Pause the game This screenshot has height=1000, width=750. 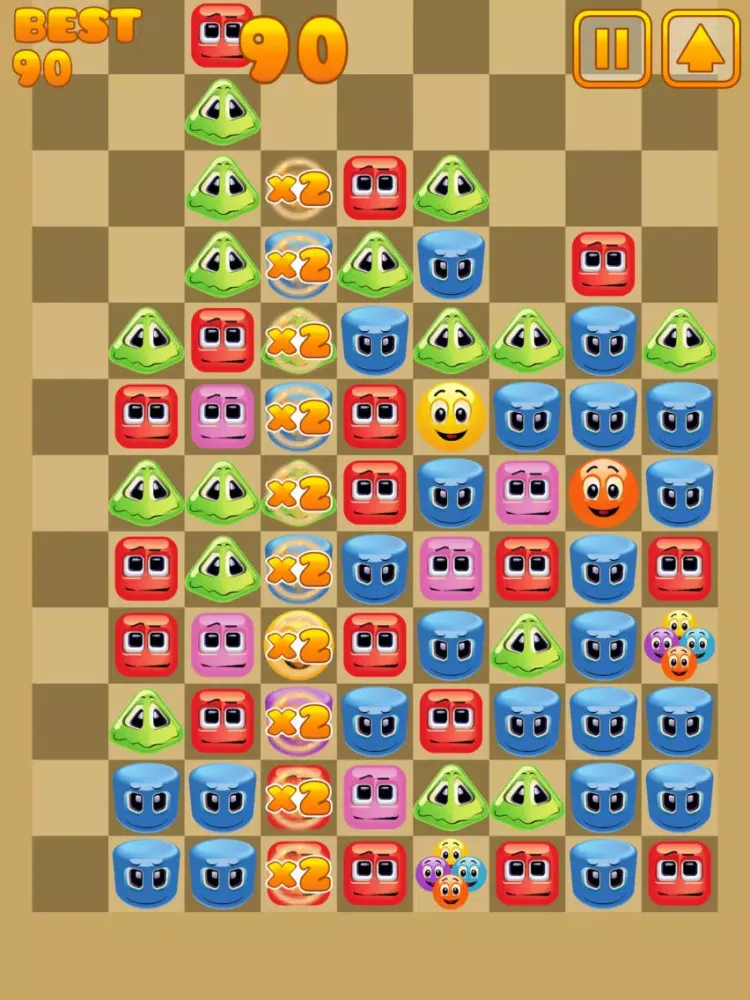tap(611, 49)
